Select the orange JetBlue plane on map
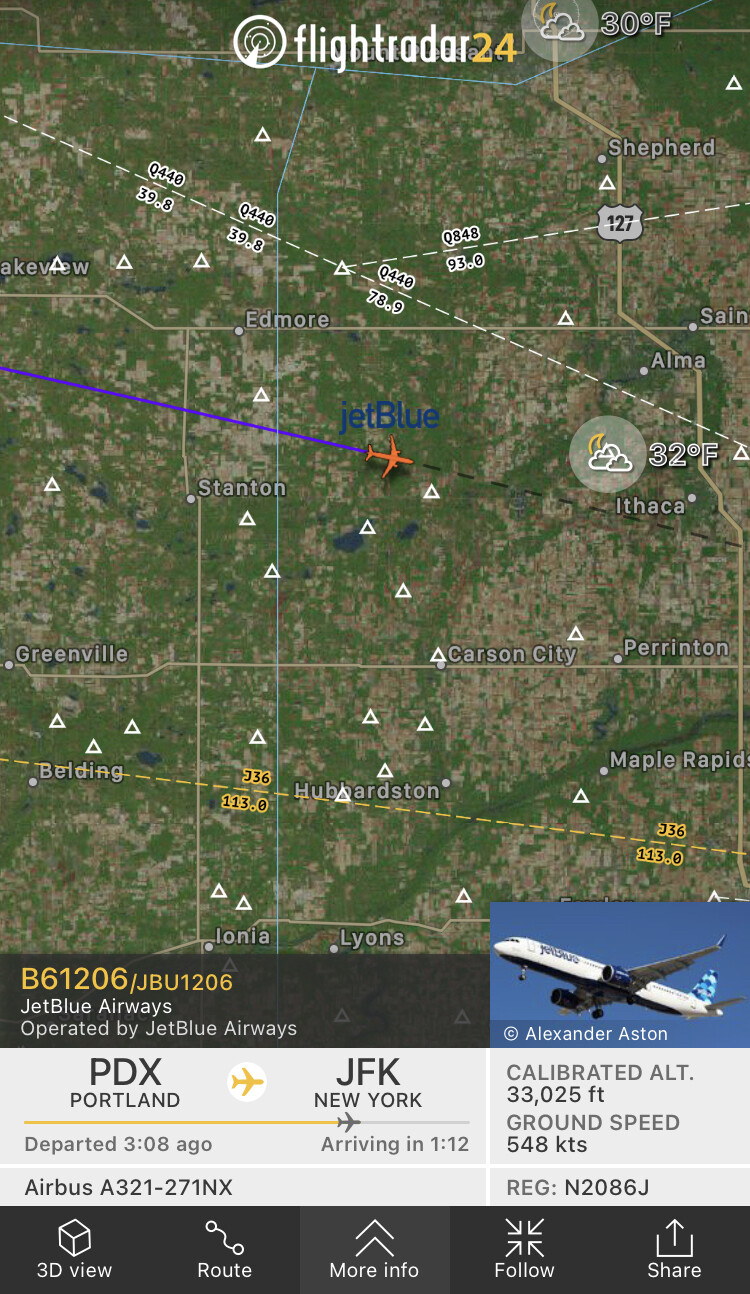Viewport: 750px width, 1294px height. click(x=389, y=456)
